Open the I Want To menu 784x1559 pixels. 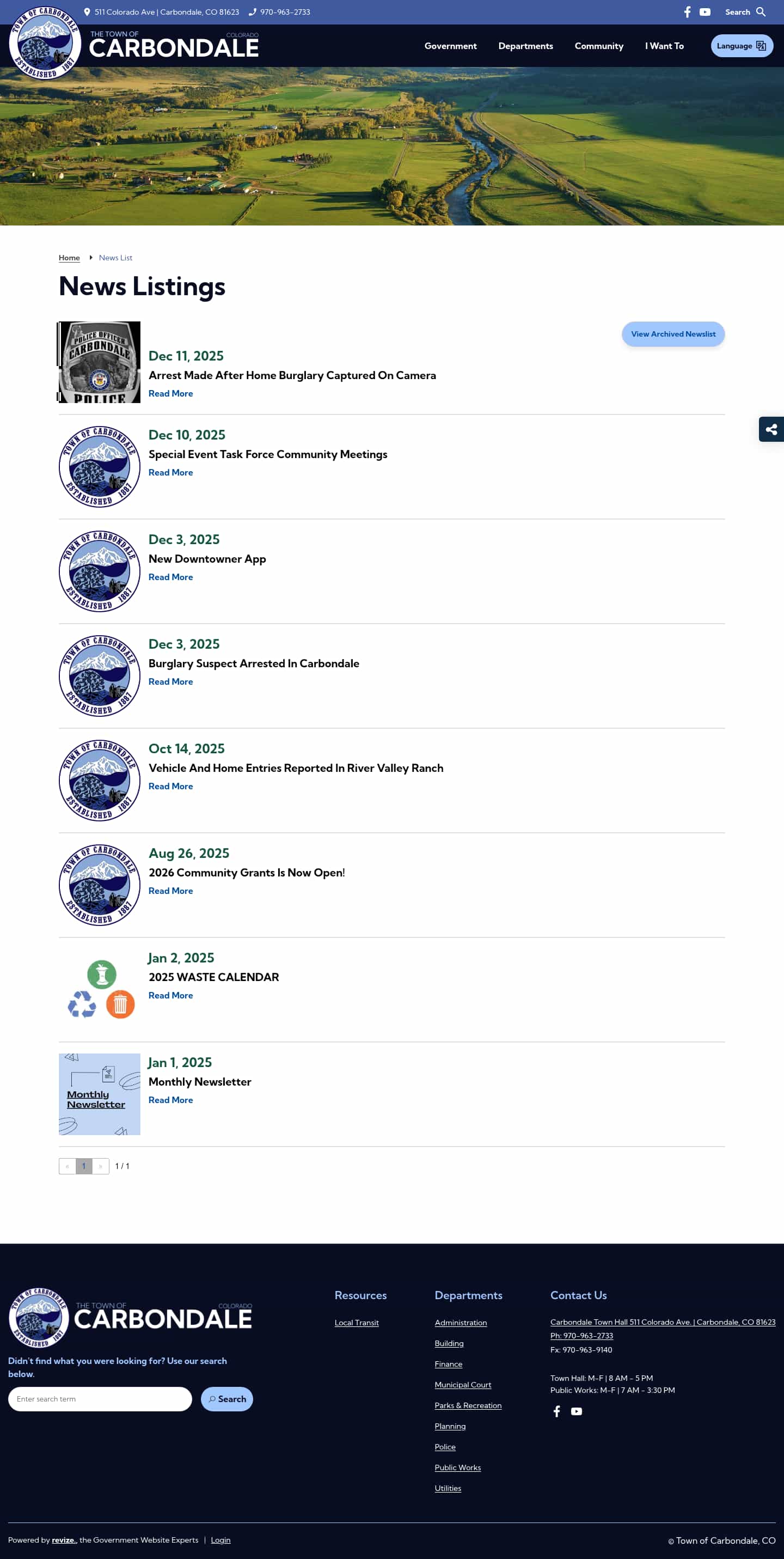coord(664,46)
